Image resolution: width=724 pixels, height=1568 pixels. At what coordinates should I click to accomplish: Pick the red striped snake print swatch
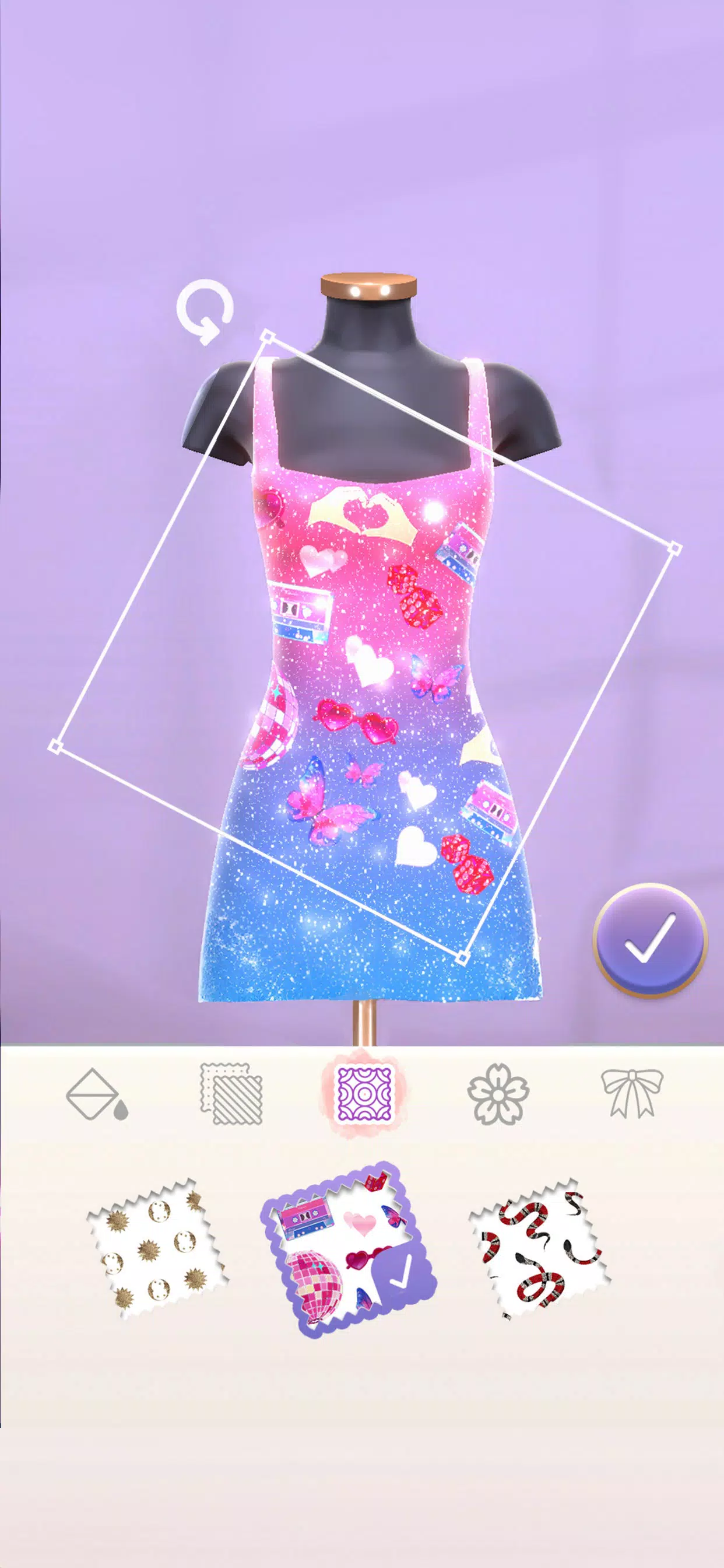539,1249
